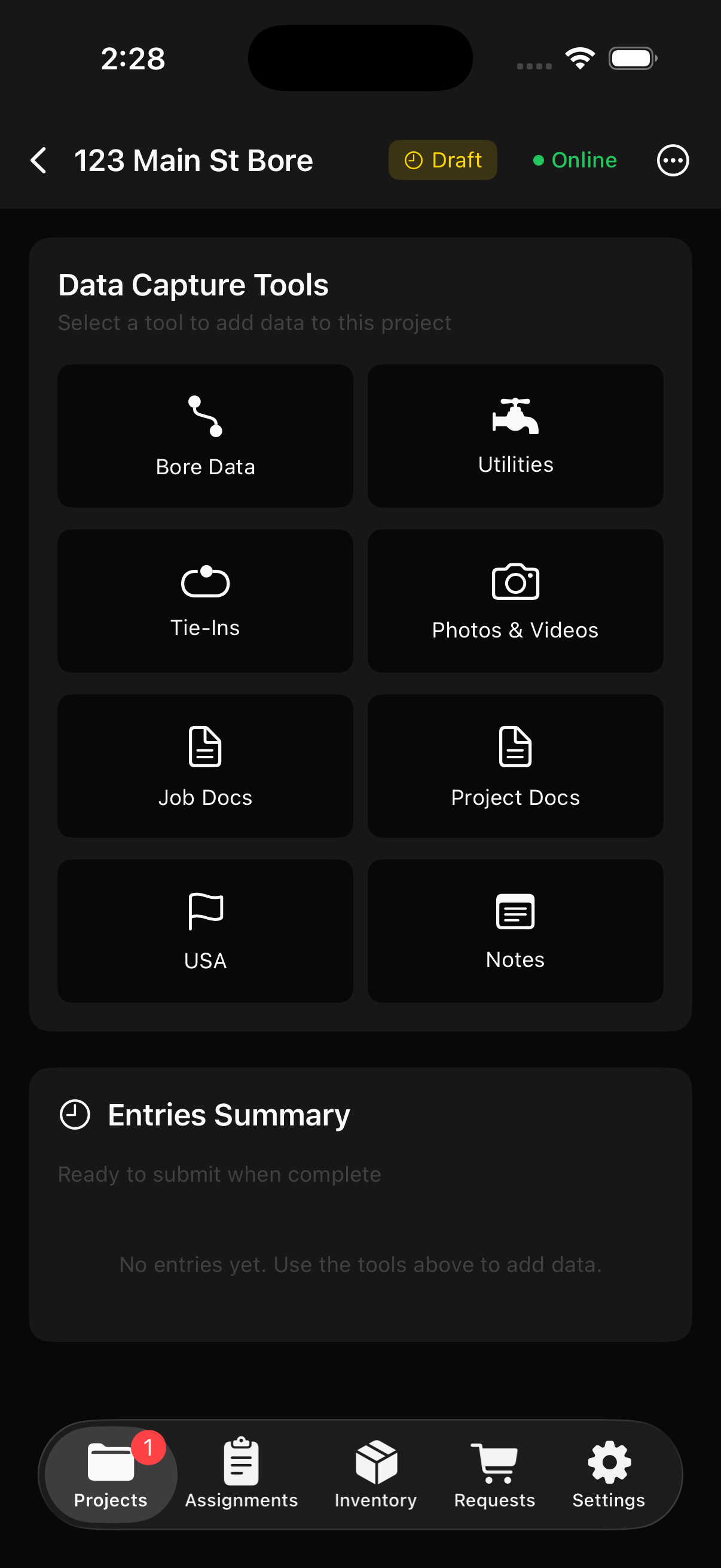Open the Bore Data capture tool

205,435
